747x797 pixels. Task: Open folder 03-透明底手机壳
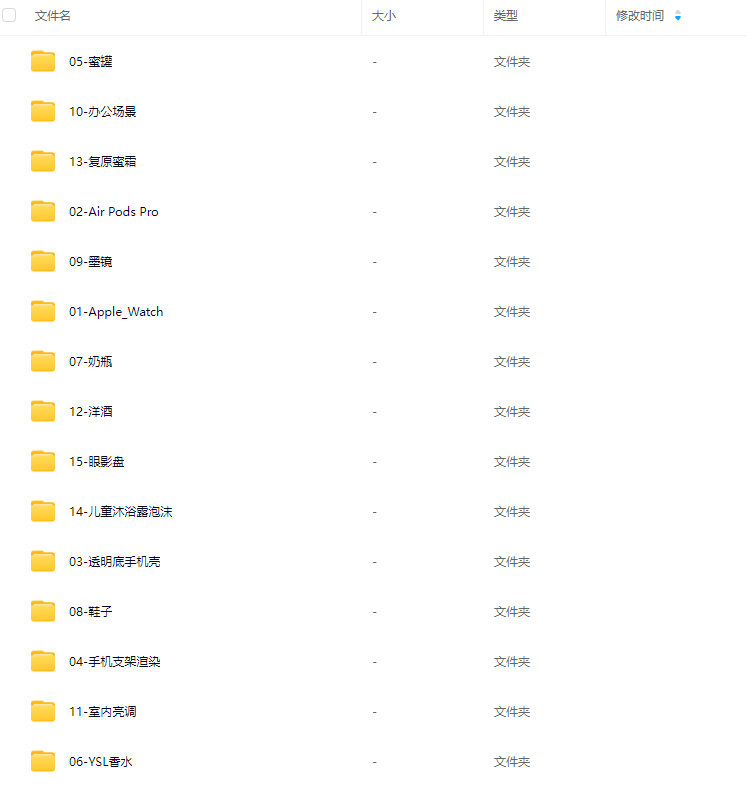(114, 562)
